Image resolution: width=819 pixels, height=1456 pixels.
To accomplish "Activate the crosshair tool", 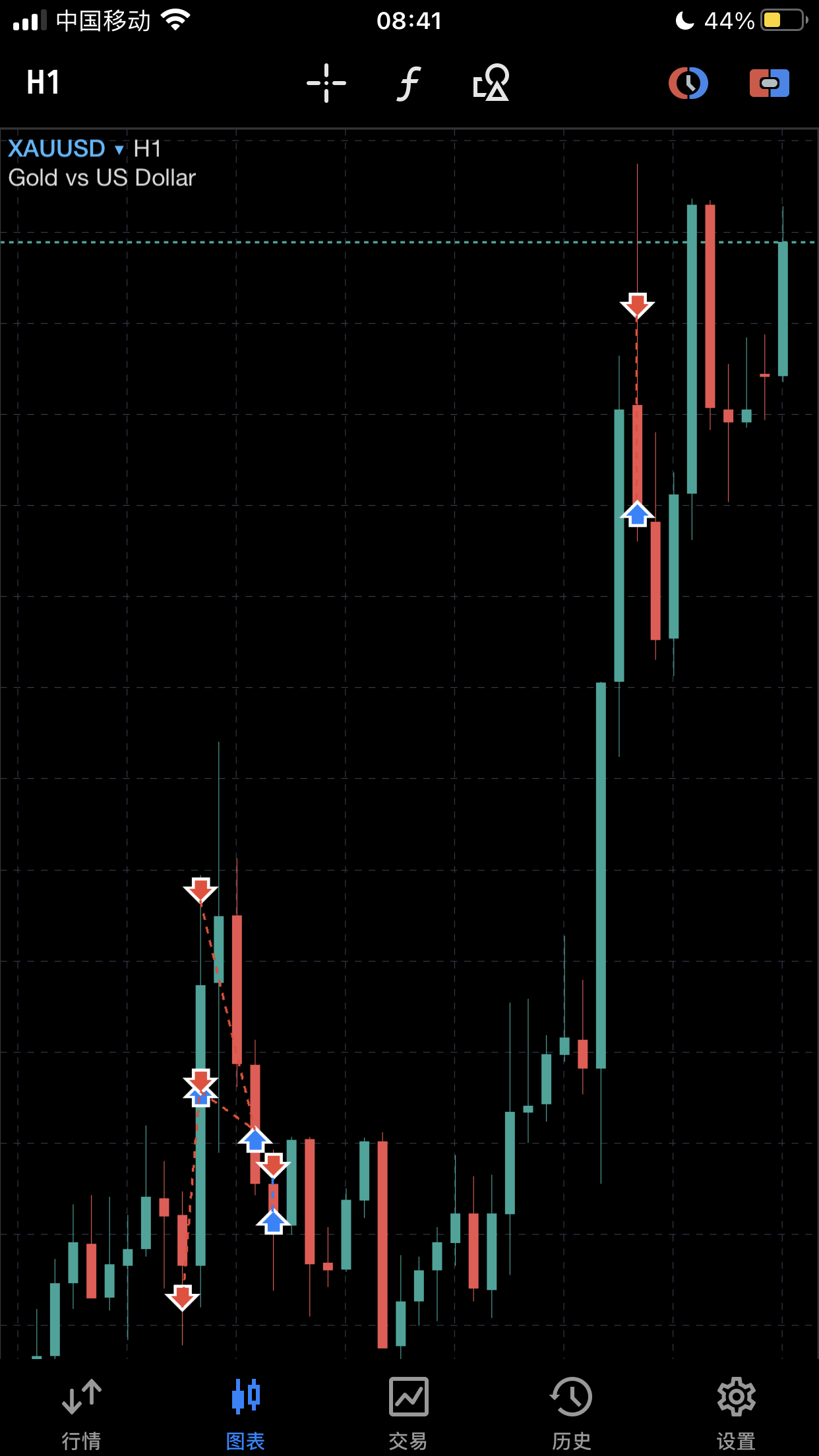I will [326, 83].
